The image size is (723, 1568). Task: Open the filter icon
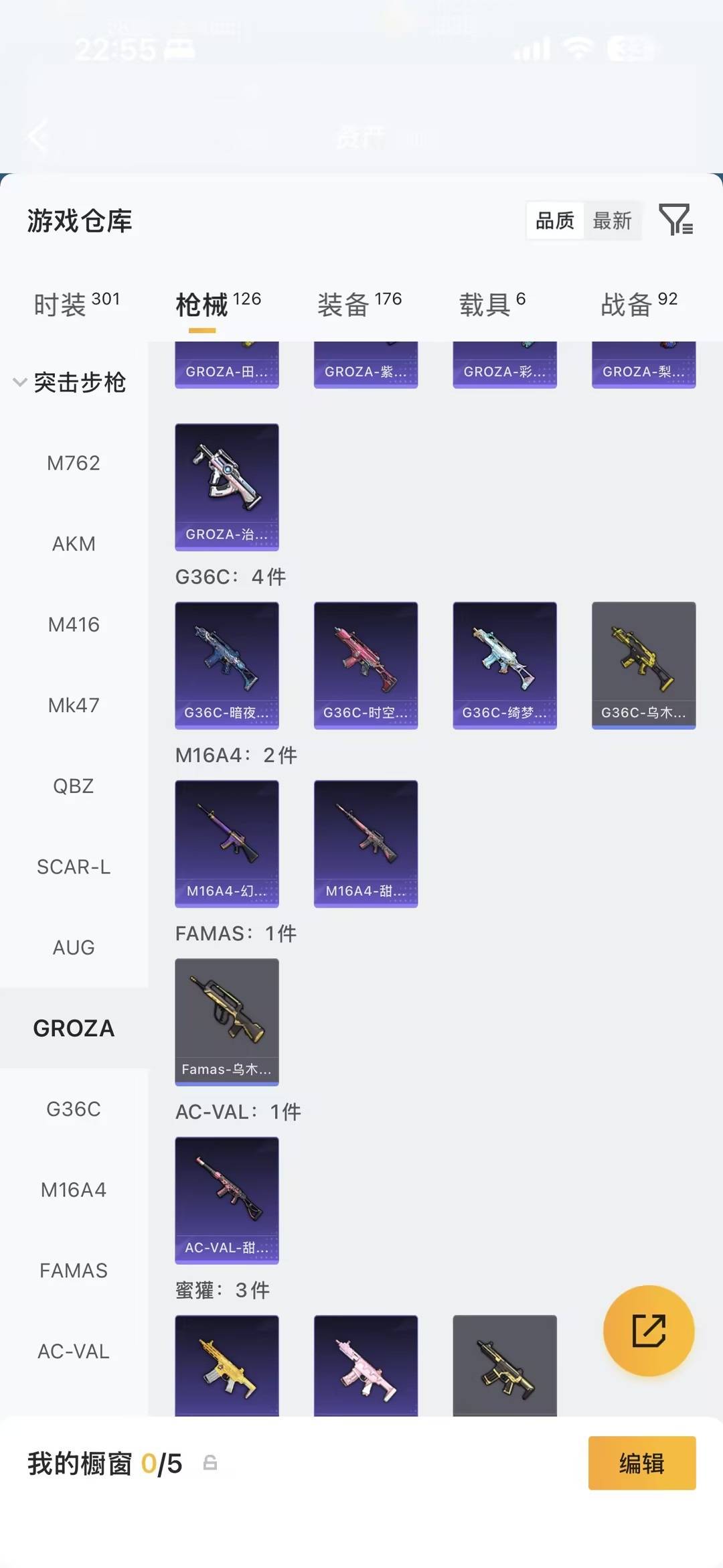(x=676, y=220)
